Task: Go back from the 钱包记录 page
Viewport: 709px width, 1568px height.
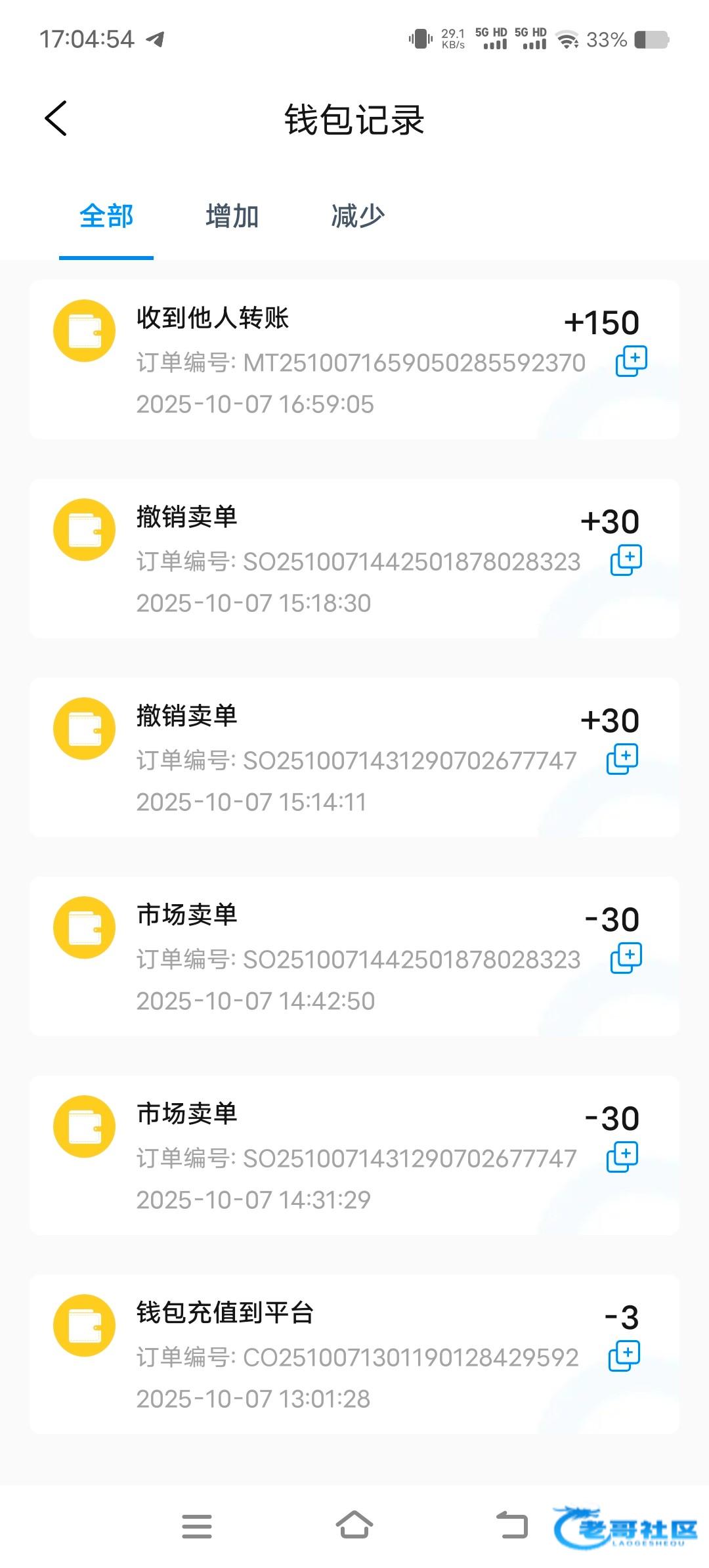Action: tap(56, 119)
